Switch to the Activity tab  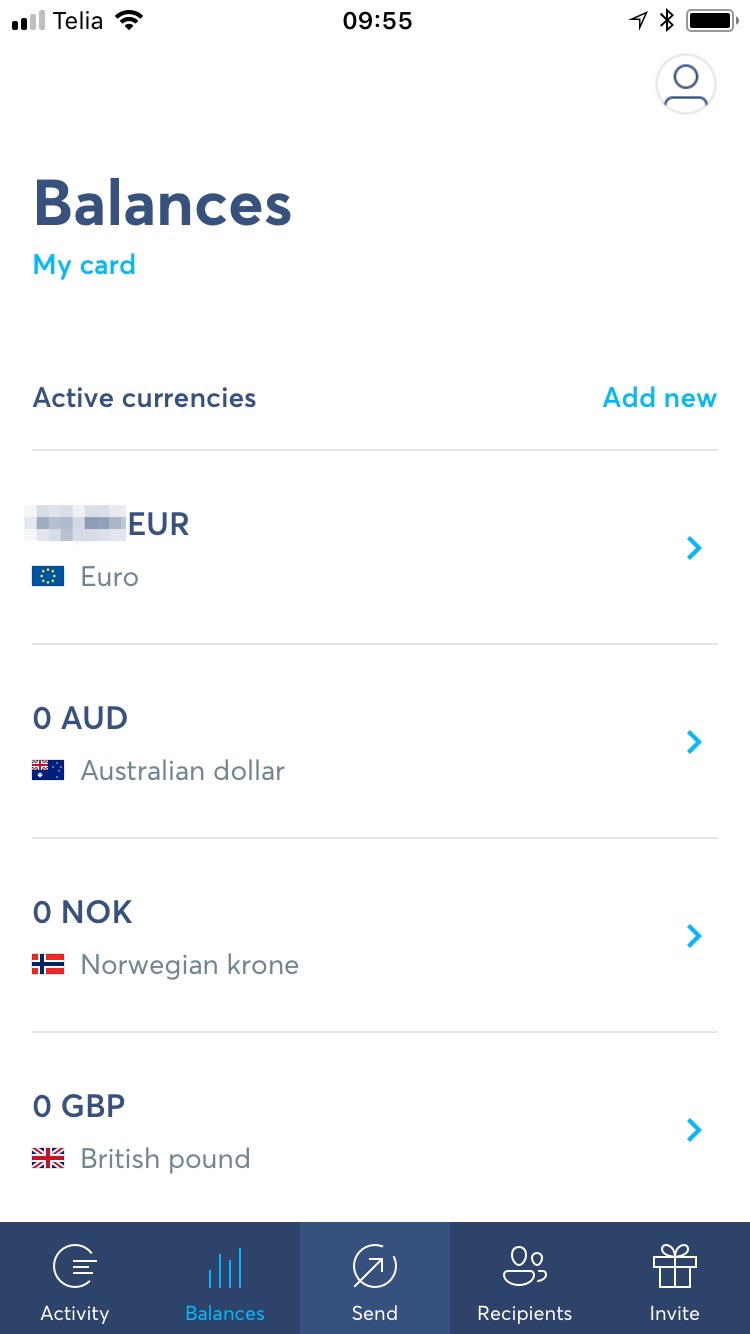pyautogui.click(x=75, y=1279)
